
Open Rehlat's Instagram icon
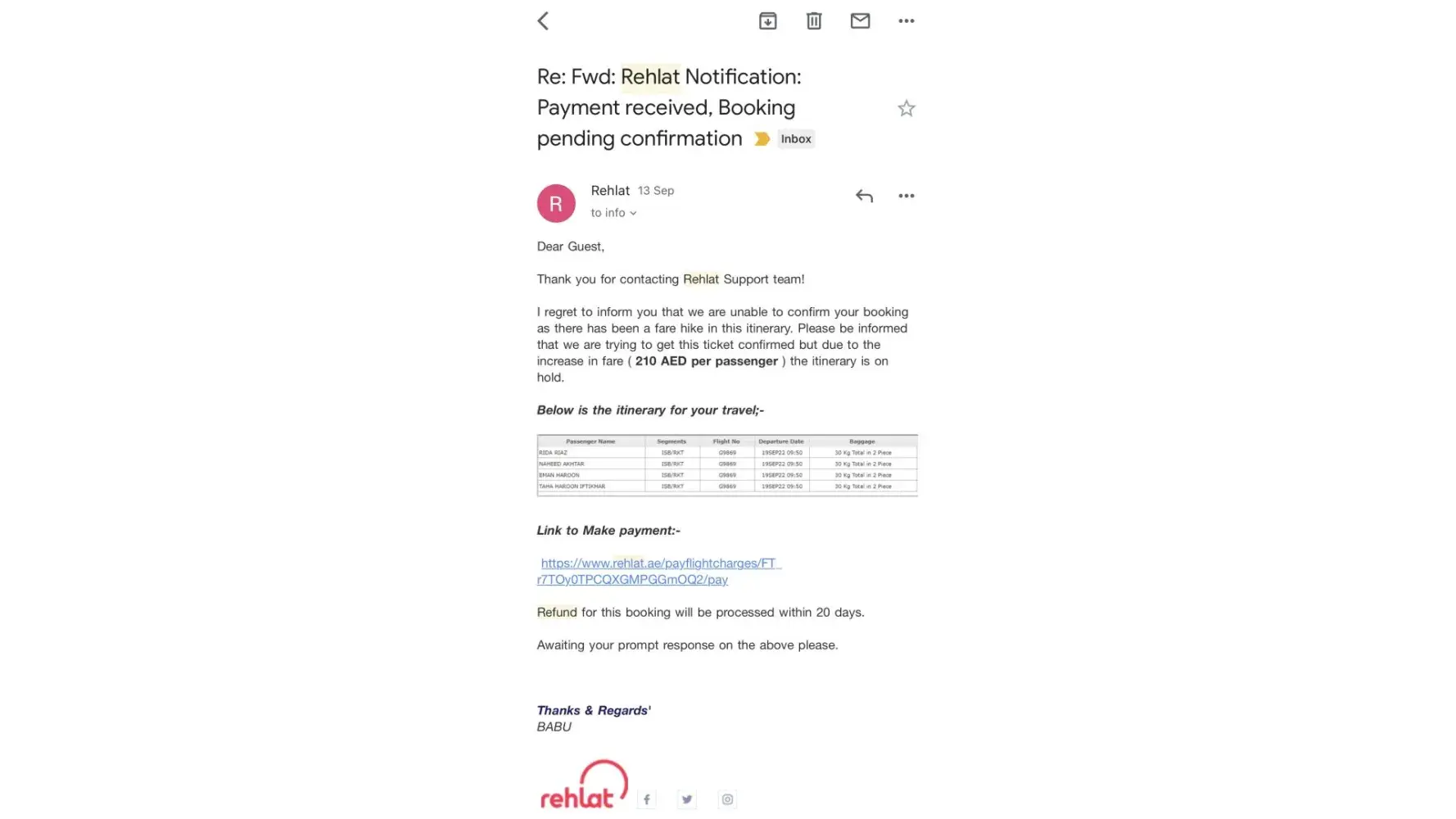727,799
